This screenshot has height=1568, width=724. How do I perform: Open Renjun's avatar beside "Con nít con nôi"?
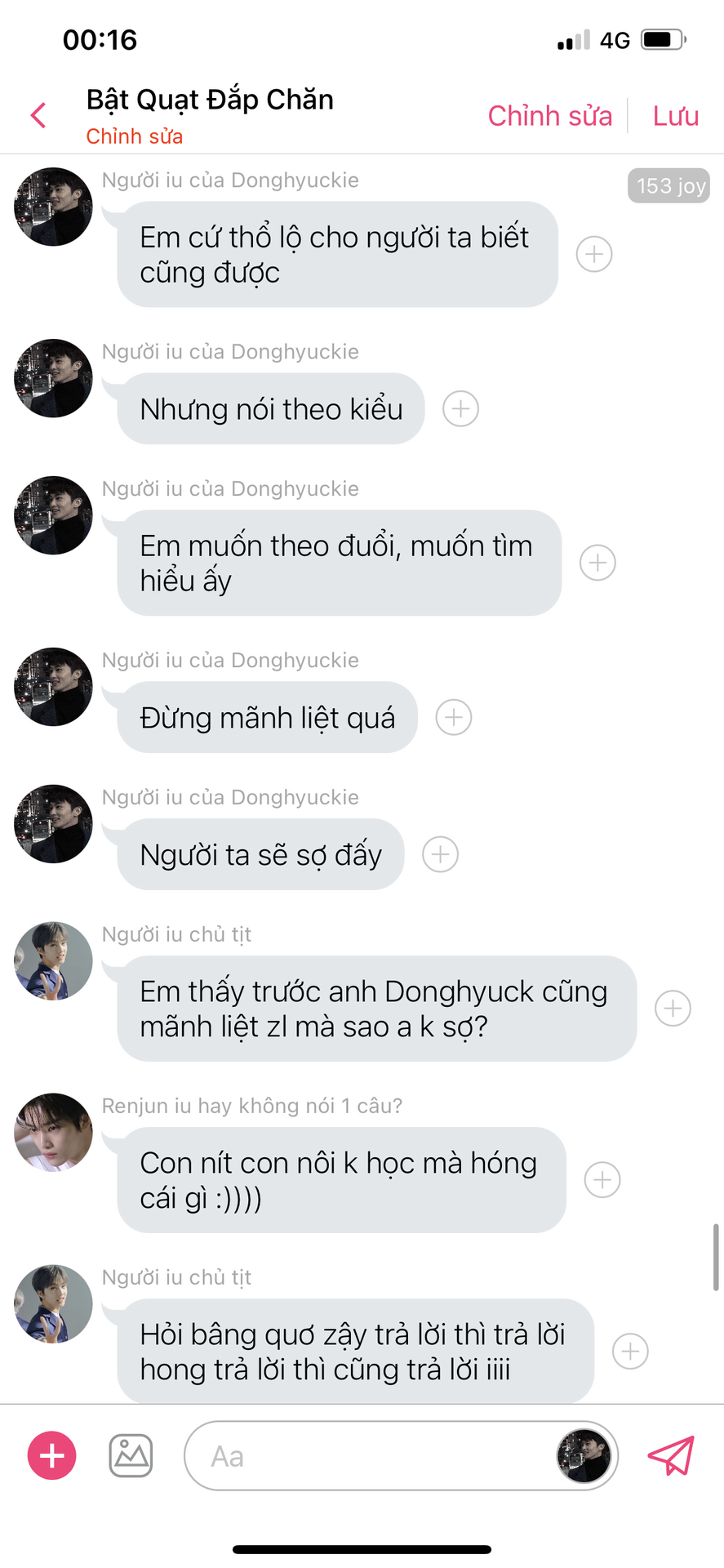point(53,1133)
